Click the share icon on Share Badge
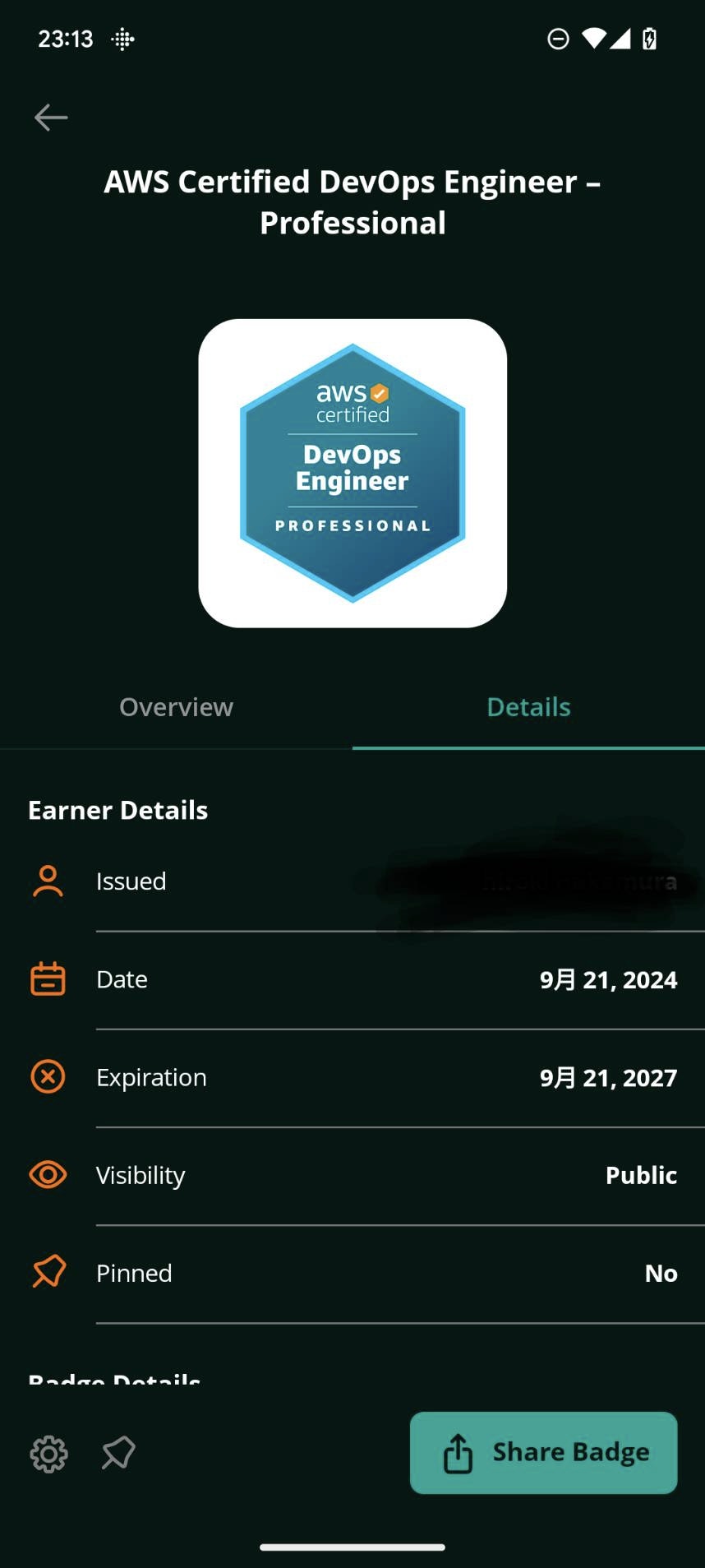The height and width of the screenshot is (1568, 705). click(x=457, y=1451)
